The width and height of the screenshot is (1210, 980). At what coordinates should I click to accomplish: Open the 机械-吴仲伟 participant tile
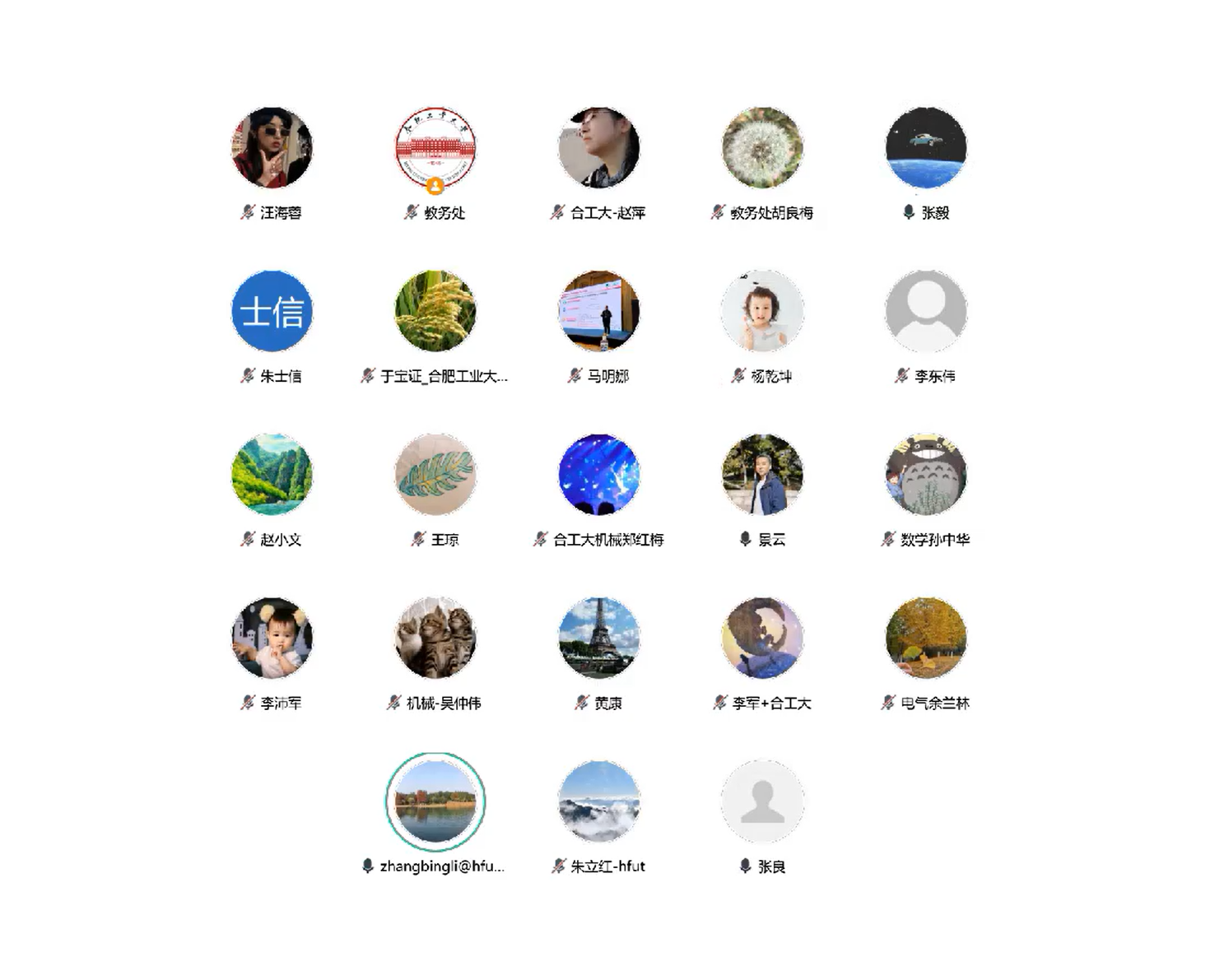tap(435, 638)
